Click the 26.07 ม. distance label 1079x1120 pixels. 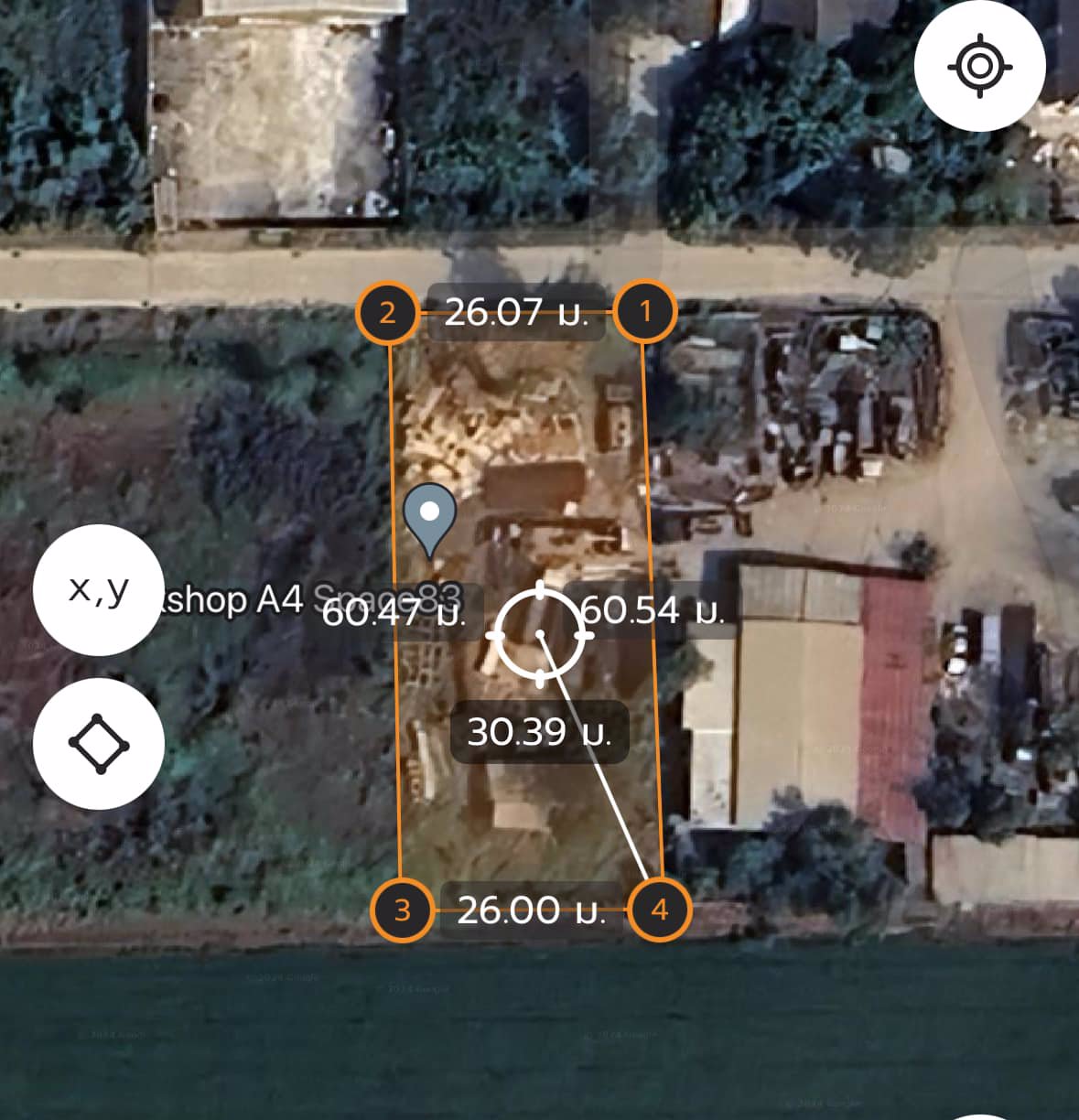click(x=515, y=312)
